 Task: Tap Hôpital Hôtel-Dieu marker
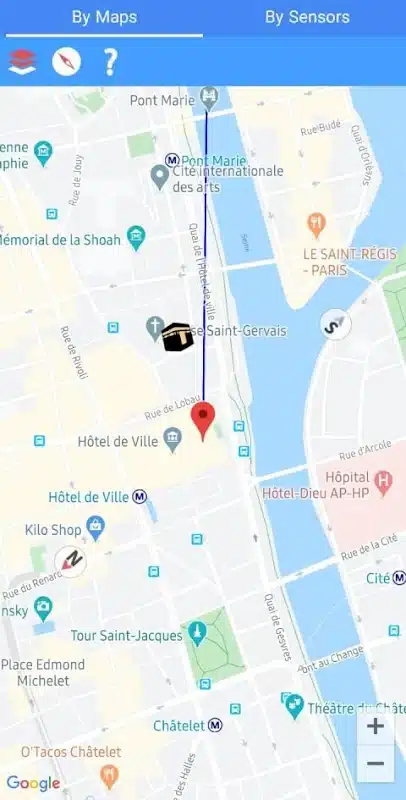pos(383,484)
